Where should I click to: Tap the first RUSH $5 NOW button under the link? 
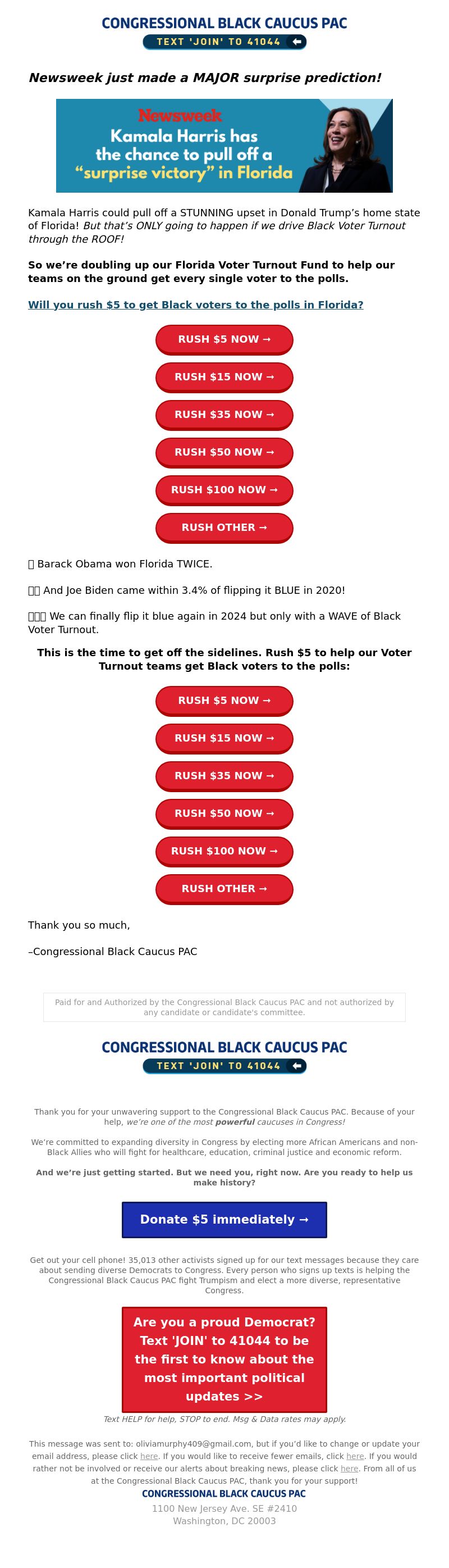[x=224, y=339]
